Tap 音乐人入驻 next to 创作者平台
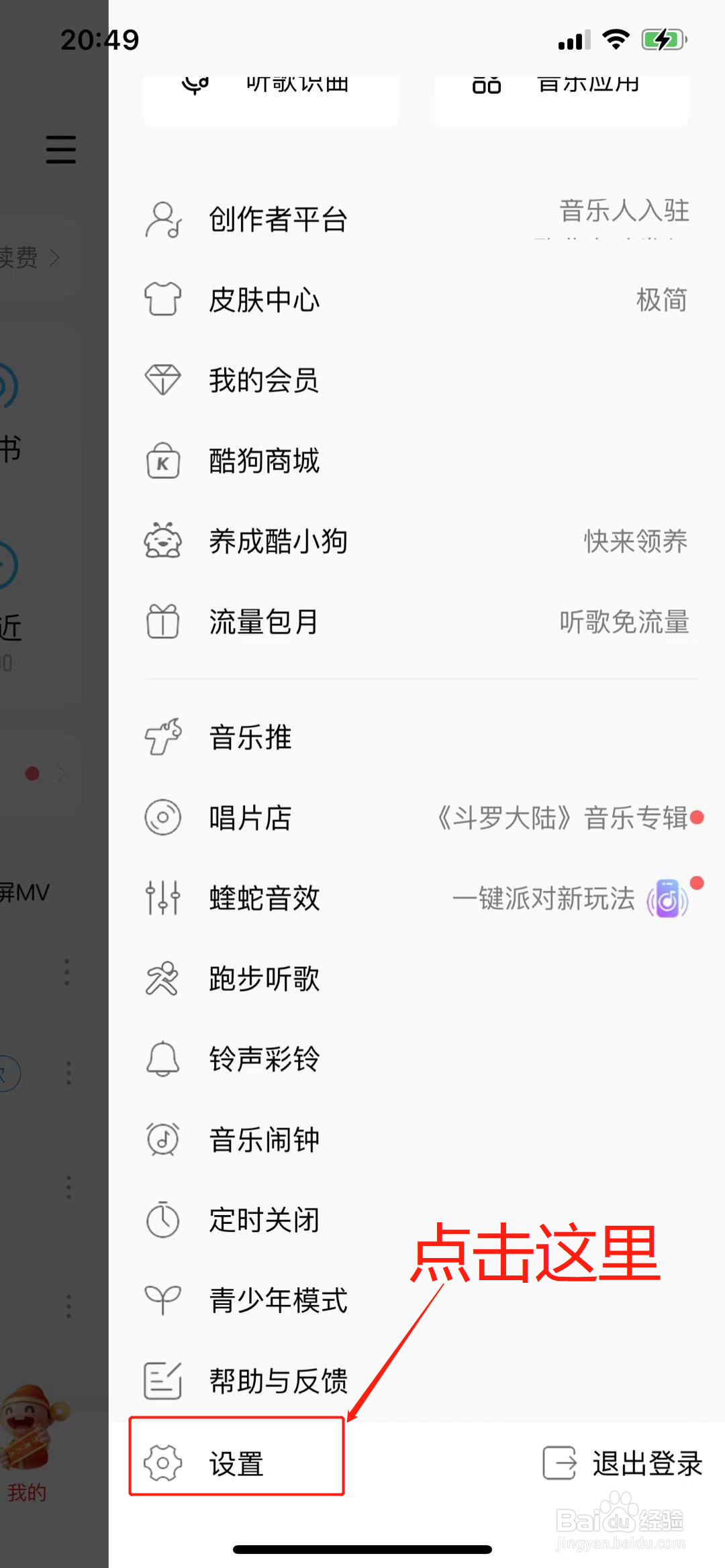This screenshot has height=1568, width=725. pyautogui.click(x=623, y=211)
